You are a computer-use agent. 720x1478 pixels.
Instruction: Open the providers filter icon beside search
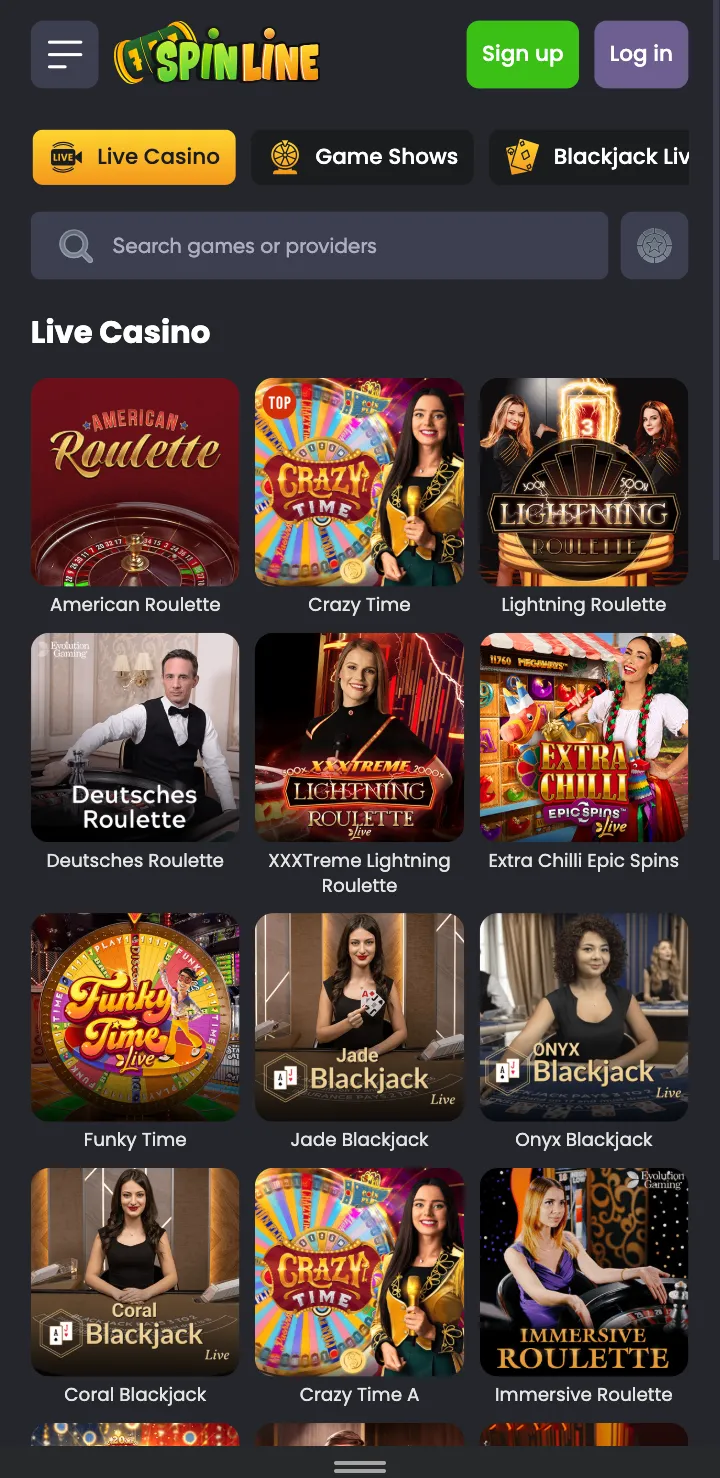pos(654,245)
